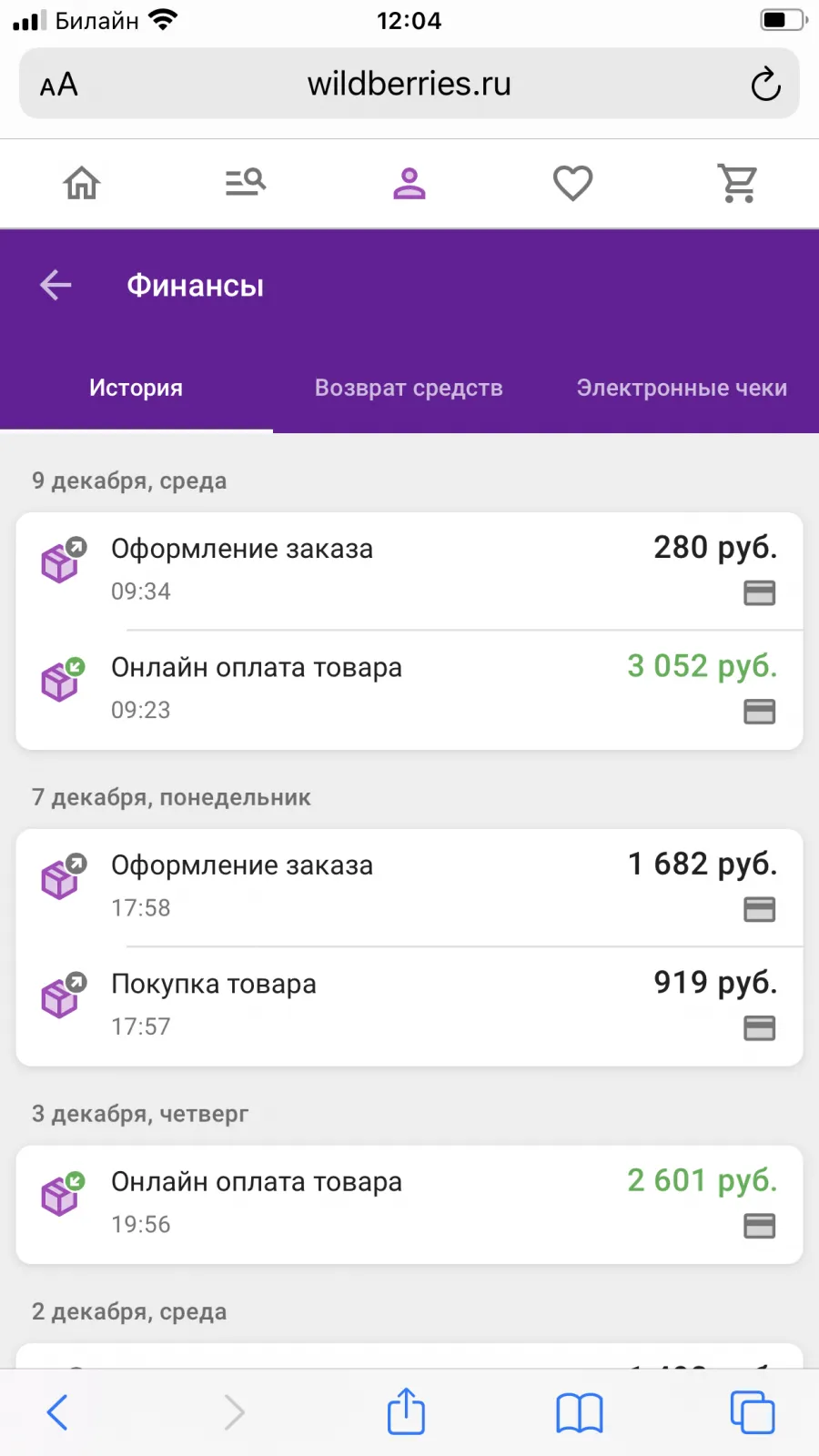Open Safari bookmarks

tap(580, 1413)
